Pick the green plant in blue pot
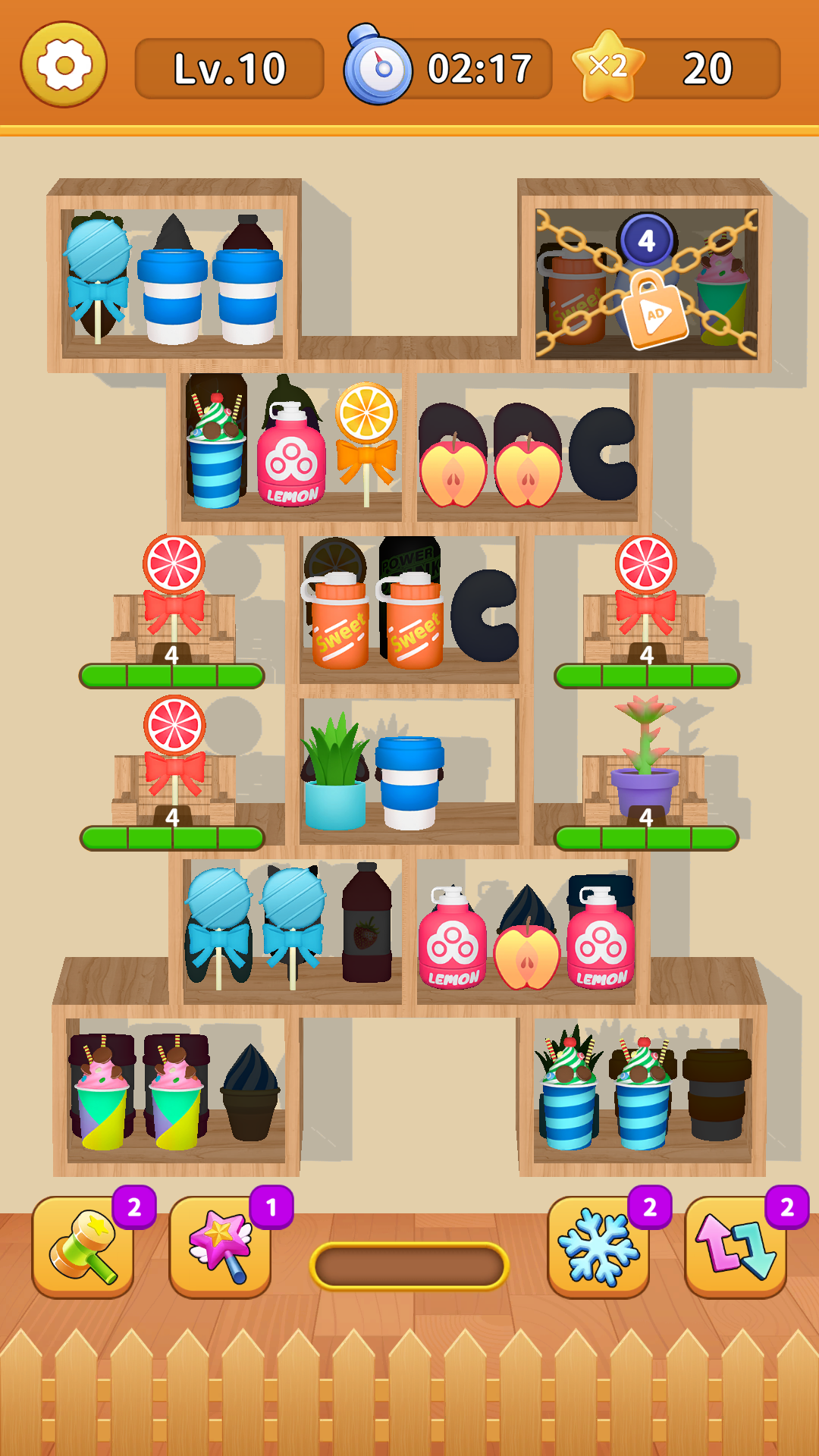This screenshot has width=819, height=1456. pyautogui.click(x=334, y=773)
